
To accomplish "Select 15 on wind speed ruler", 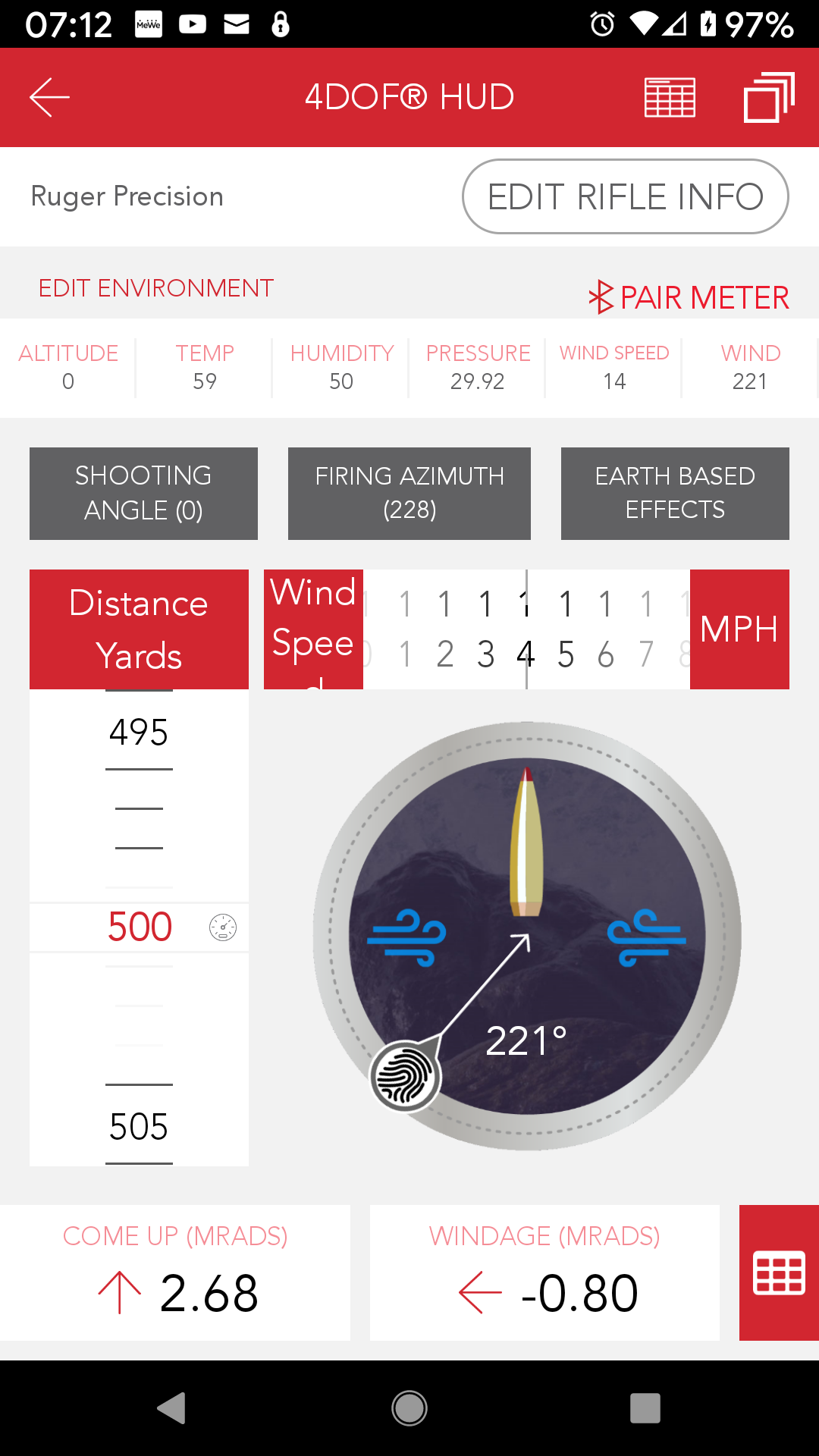I will [566, 629].
